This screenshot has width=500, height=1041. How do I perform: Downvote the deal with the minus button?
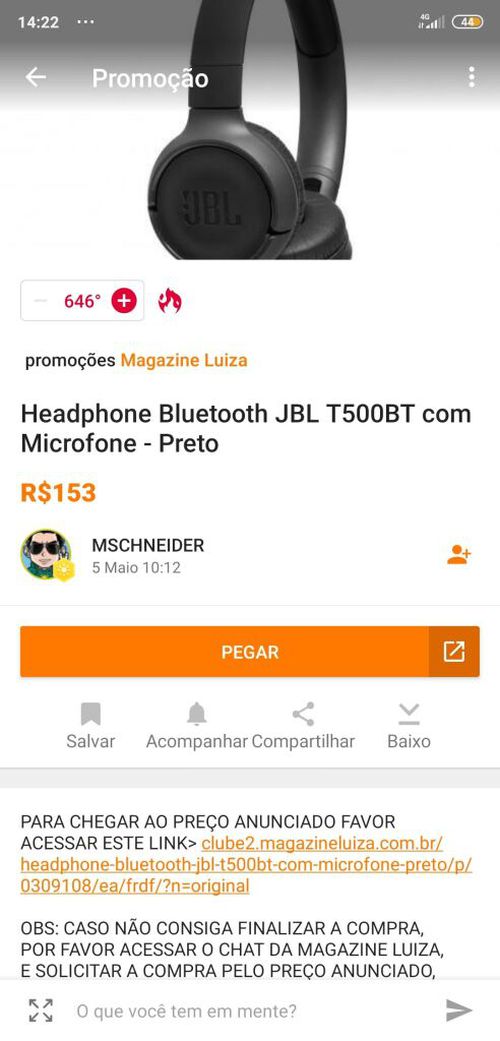click(41, 301)
